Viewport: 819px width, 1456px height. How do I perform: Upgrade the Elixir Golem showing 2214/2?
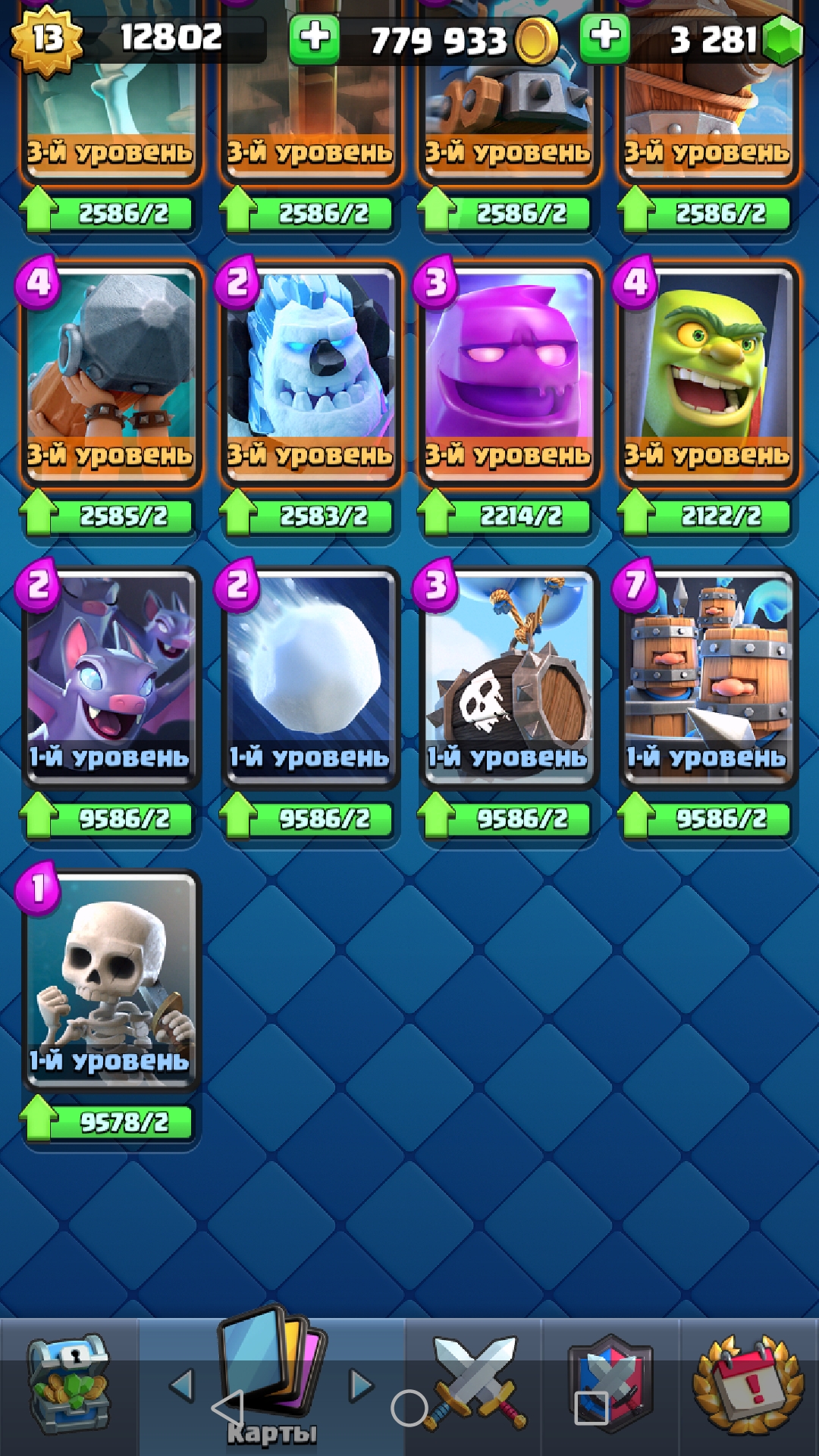508,516
